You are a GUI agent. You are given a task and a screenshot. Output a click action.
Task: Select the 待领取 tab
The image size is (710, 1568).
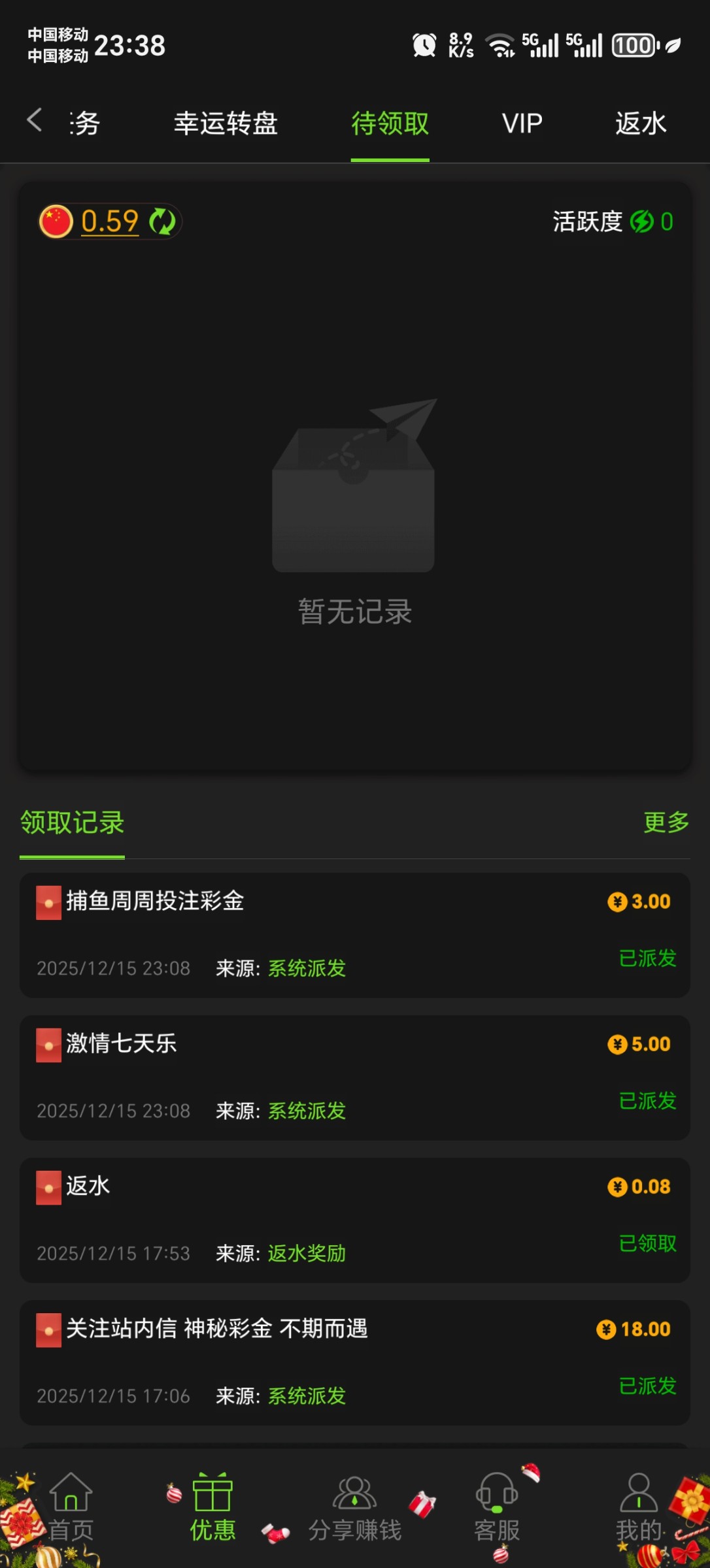390,123
